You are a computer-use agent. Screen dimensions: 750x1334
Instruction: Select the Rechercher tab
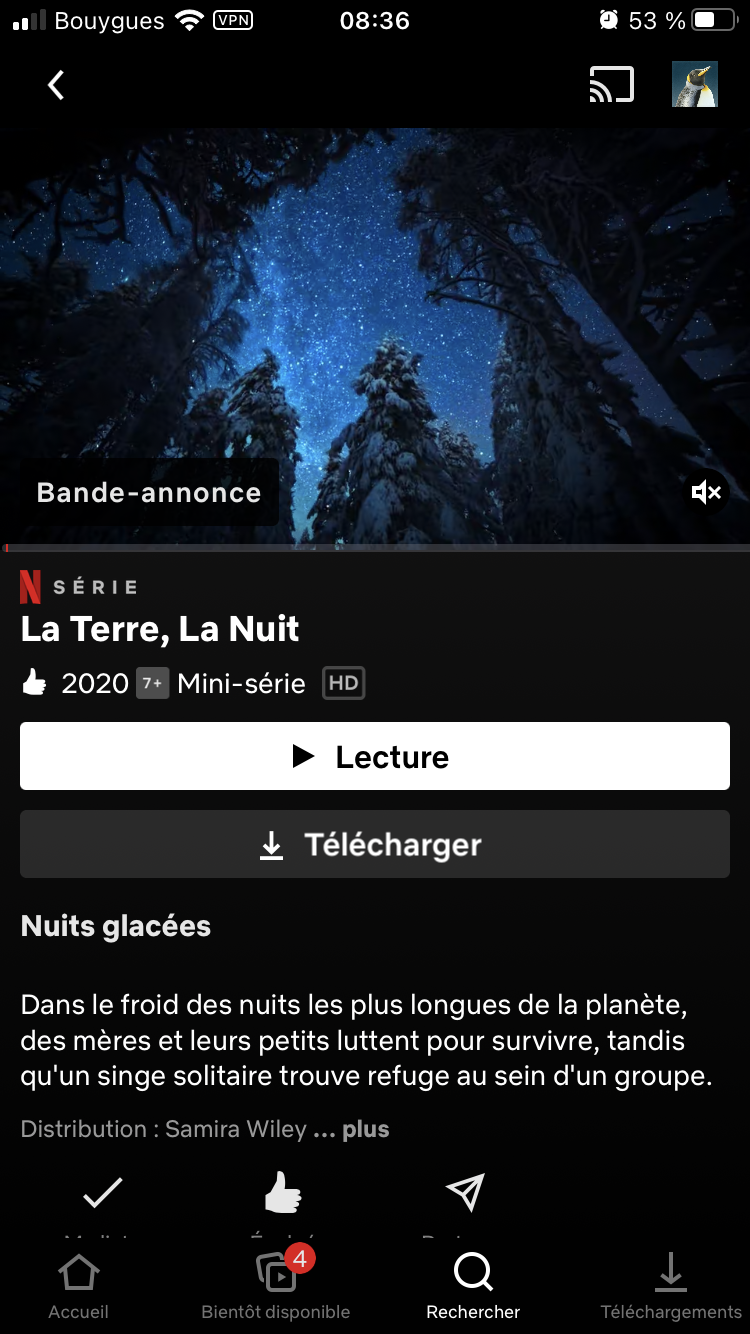(x=473, y=1285)
